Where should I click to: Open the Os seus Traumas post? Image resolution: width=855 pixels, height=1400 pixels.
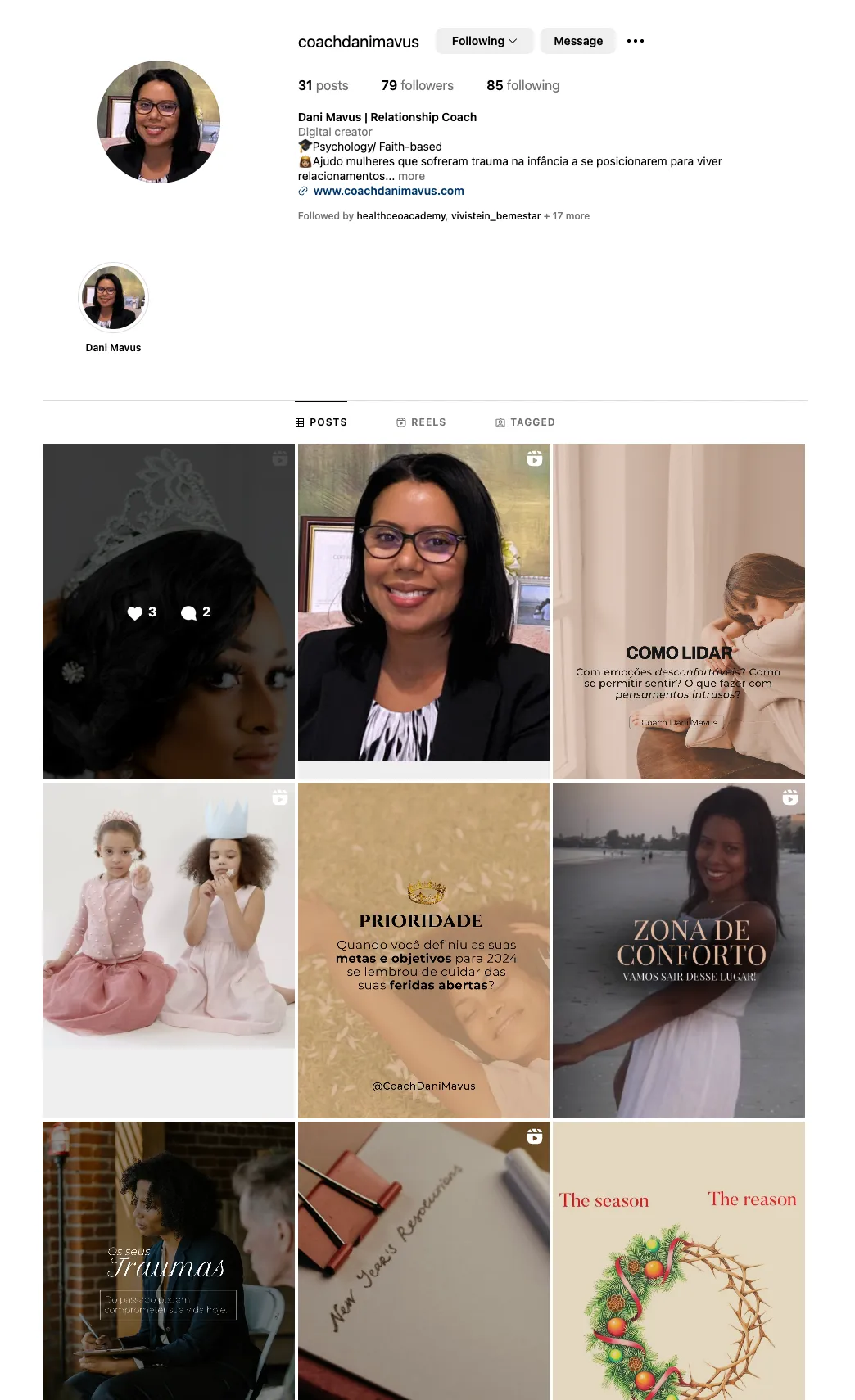[169, 1261]
